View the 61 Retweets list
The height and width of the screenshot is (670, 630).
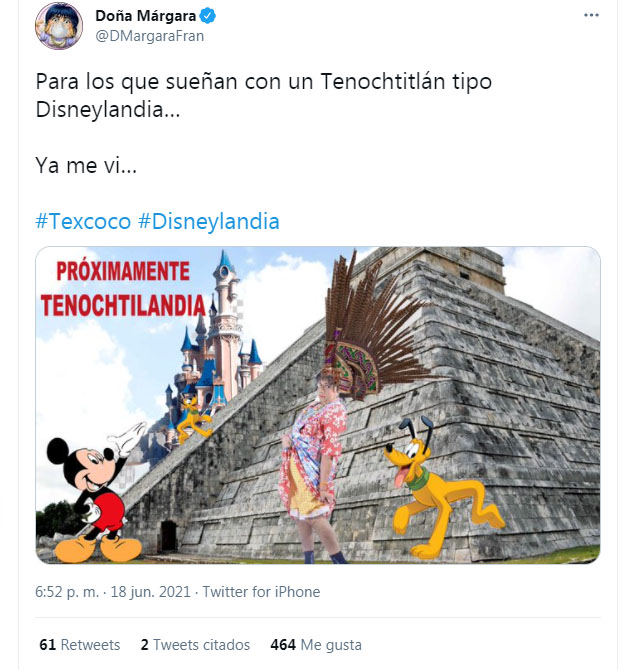(80, 645)
